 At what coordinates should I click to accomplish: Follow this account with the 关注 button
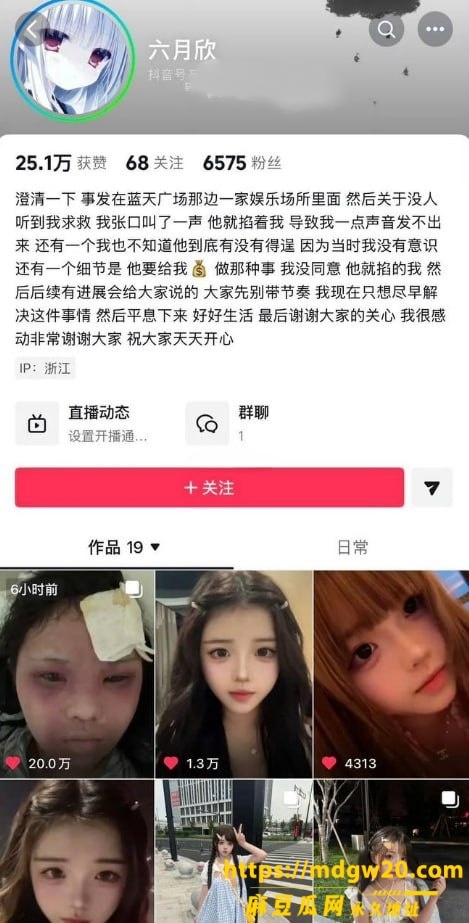209,487
